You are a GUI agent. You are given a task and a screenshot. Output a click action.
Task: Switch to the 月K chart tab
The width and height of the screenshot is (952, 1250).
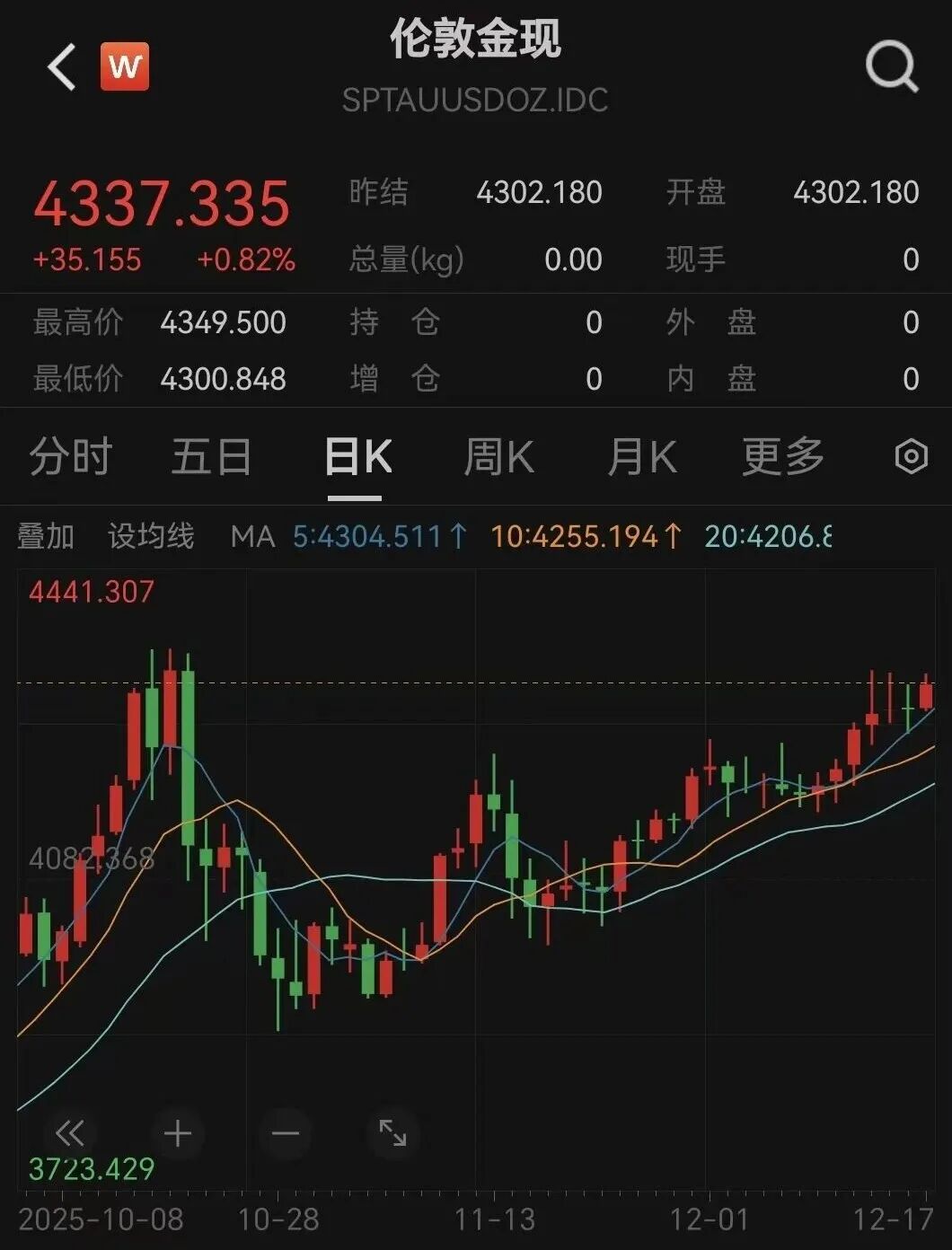[641, 457]
